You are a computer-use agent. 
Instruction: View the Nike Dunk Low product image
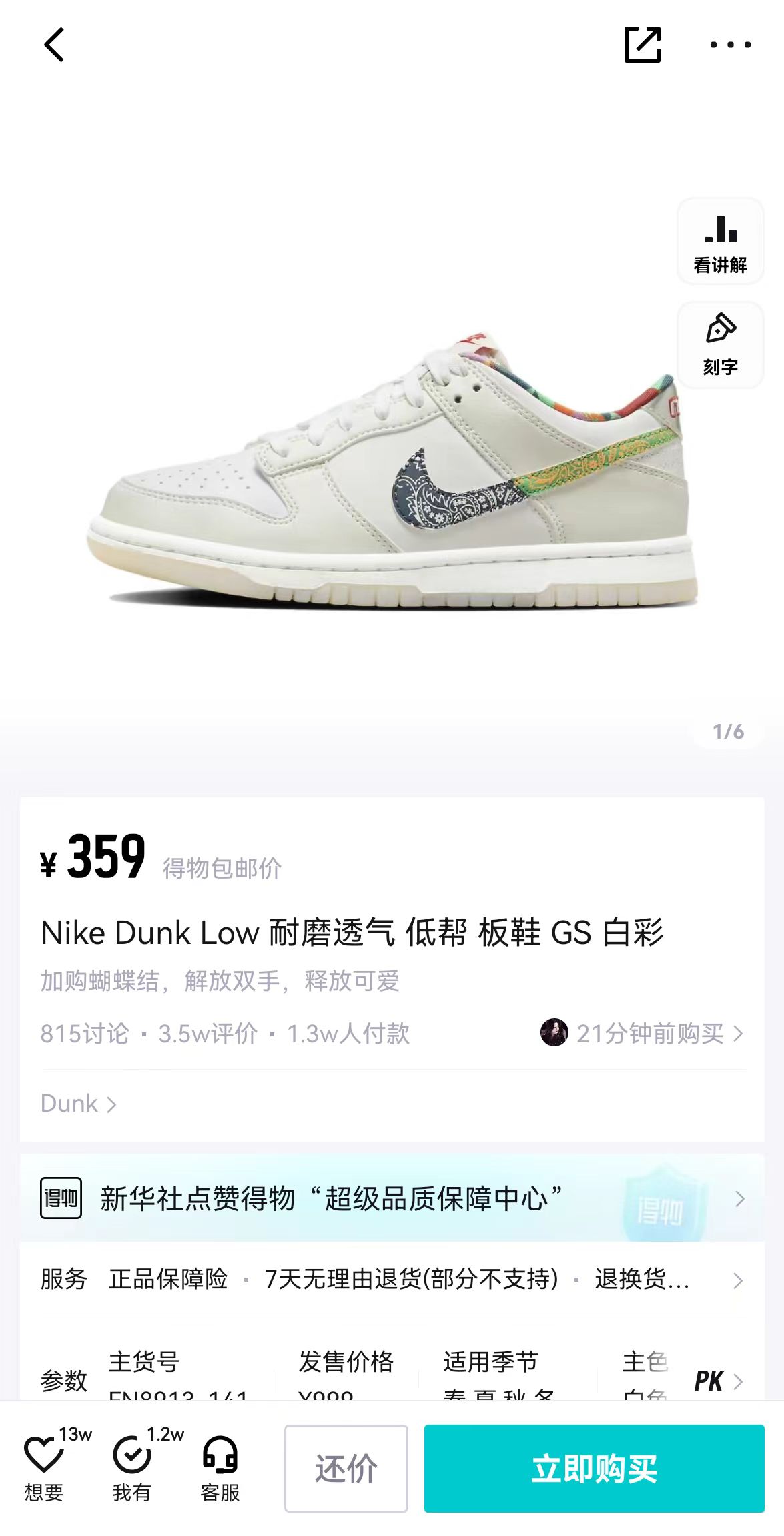click(x=392, y=467)
